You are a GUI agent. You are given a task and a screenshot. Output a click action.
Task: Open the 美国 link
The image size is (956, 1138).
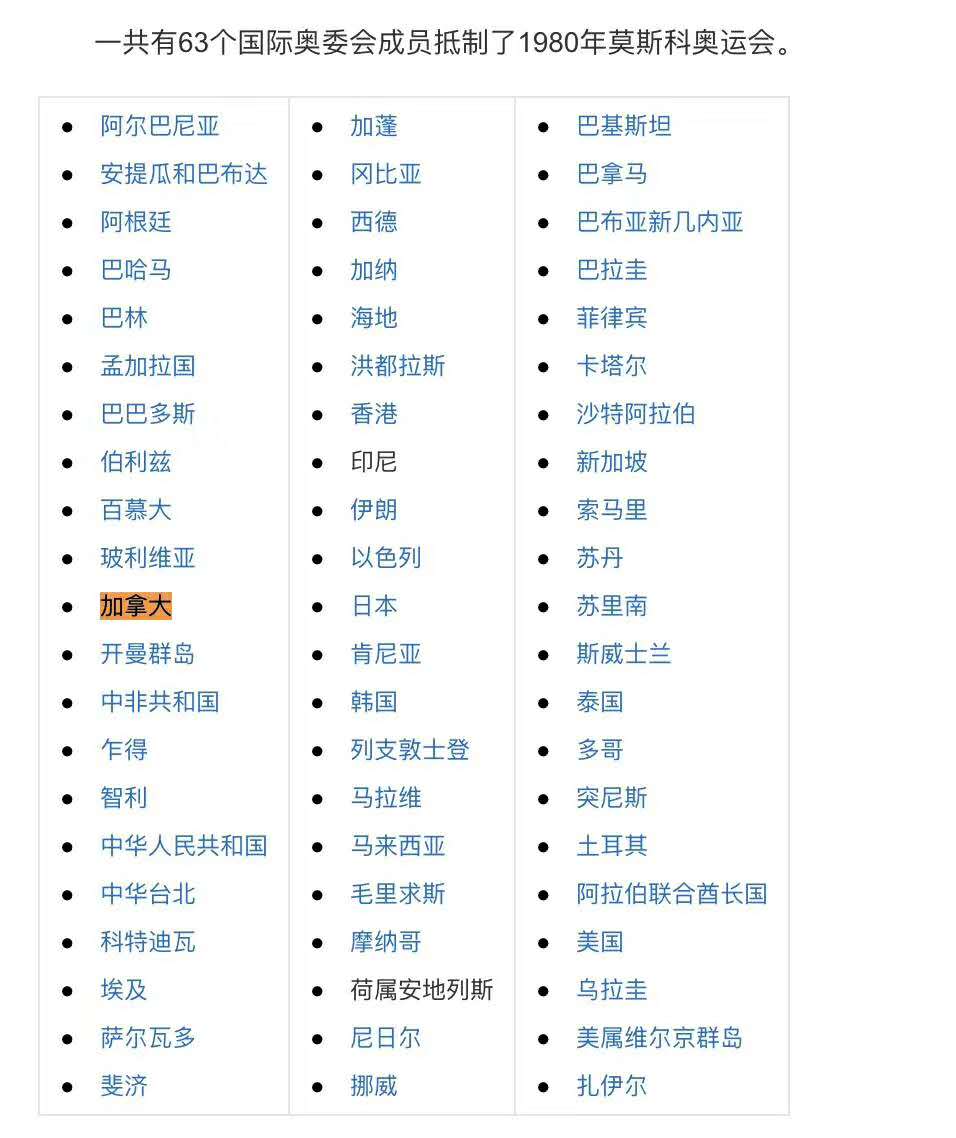pyautogui.click(x=600, y=943)
